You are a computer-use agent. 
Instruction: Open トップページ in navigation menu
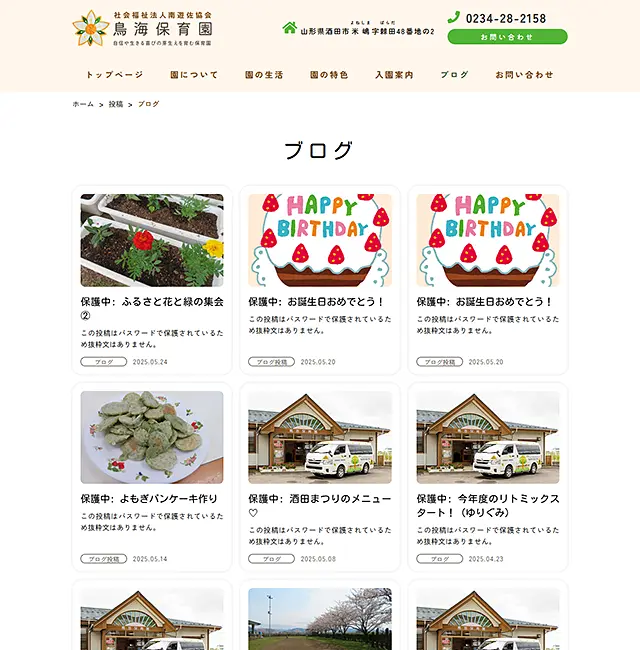click(114, 75)
